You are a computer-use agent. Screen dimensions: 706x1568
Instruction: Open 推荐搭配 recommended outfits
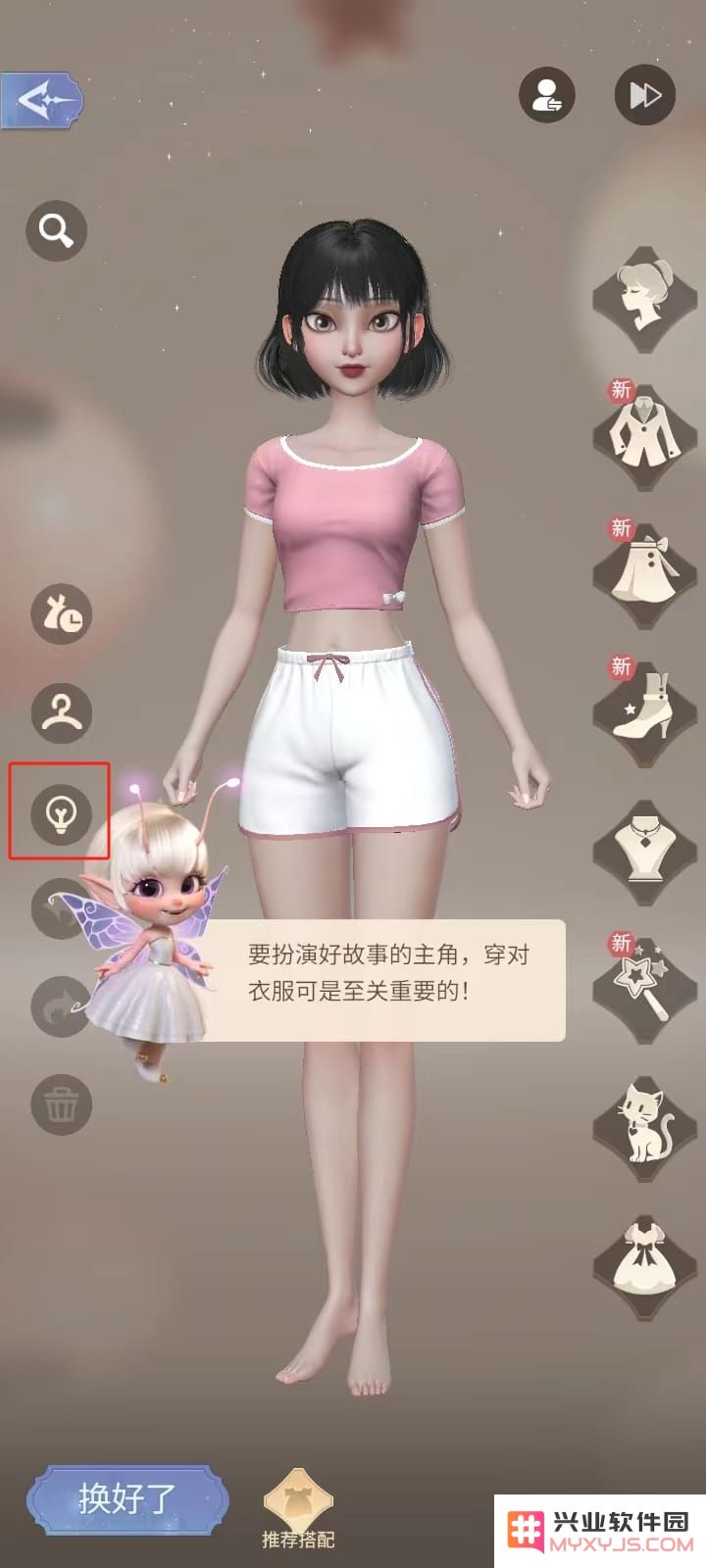[298, 1509]
